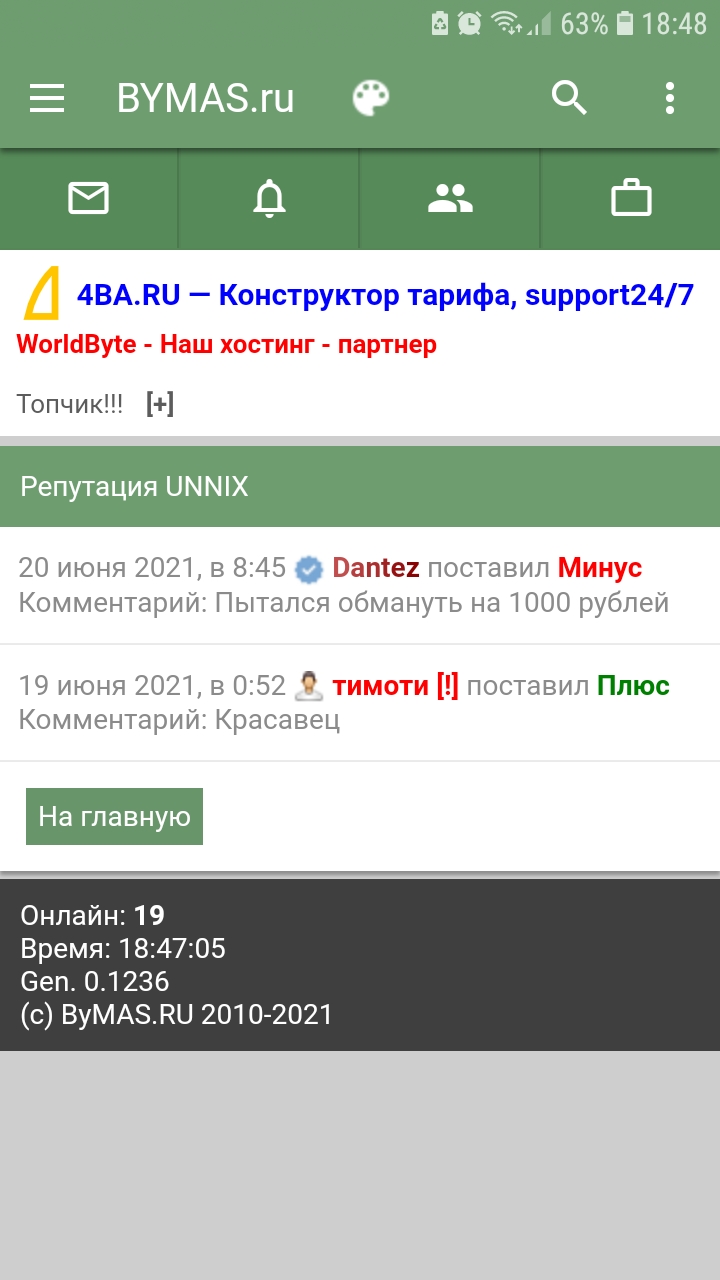
Task: Tap the search magnifier icon
Action: [569, 98]
